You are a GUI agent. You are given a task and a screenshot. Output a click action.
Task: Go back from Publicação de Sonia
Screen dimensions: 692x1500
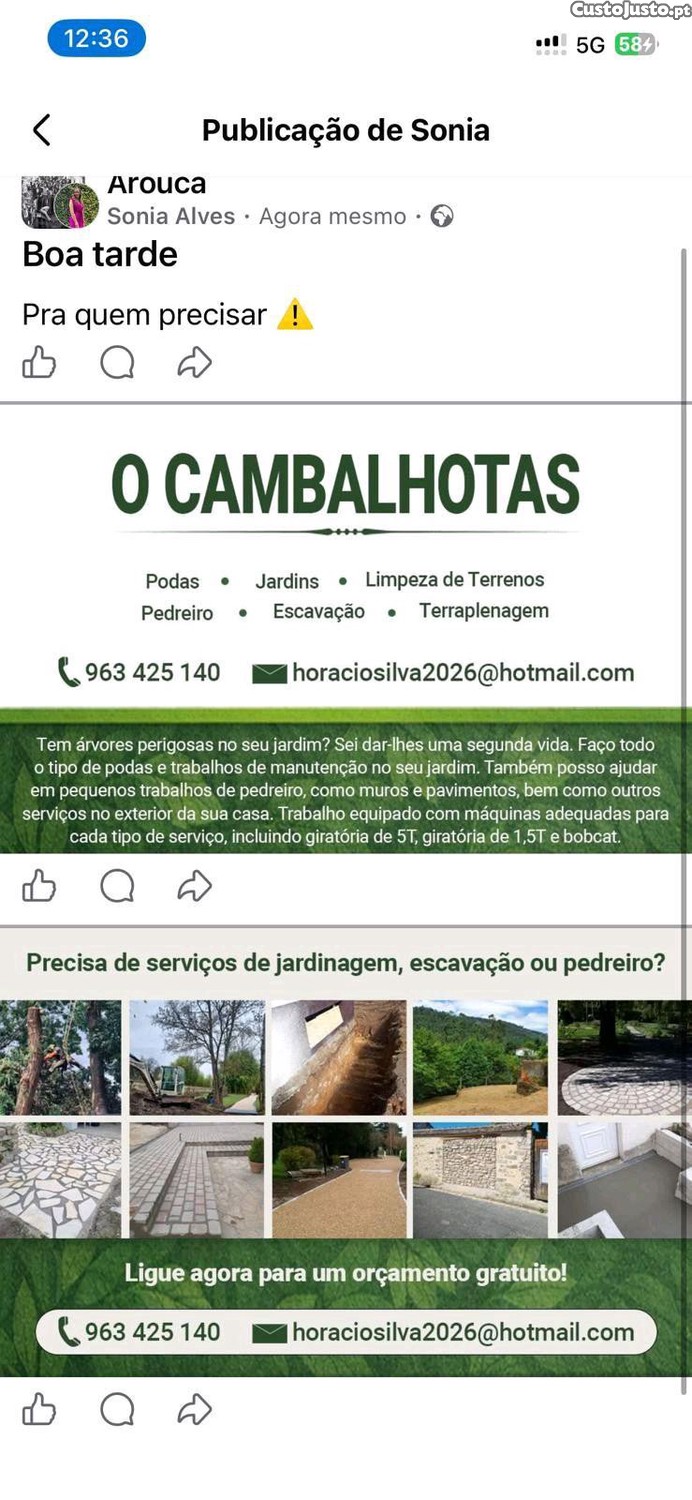point(41,130)
